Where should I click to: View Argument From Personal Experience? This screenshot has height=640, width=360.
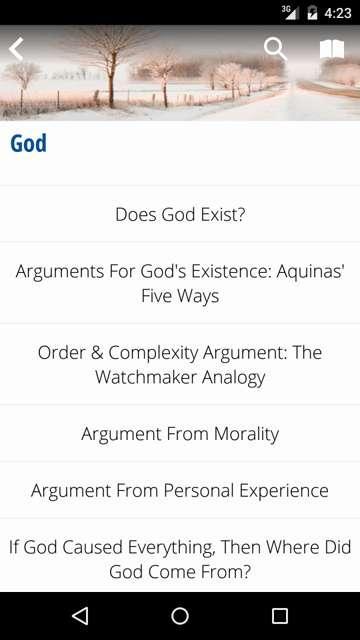[x=180, y=490]
